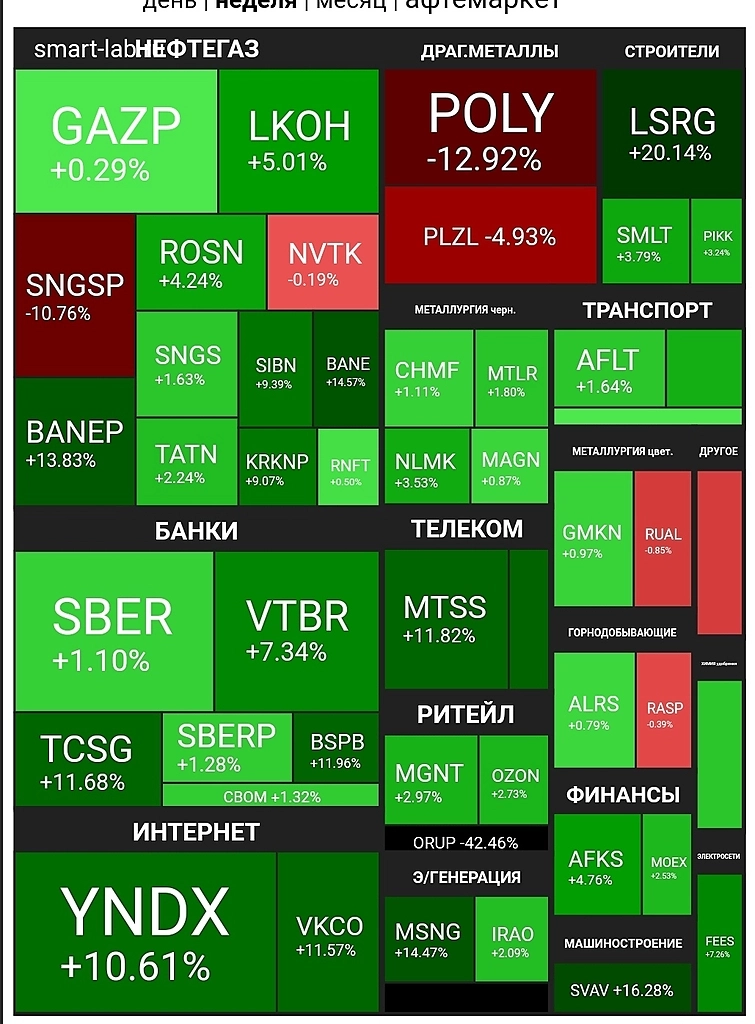Open the LSRG tile
Screen dimensions: 755x1024
(x=671, y=133)
